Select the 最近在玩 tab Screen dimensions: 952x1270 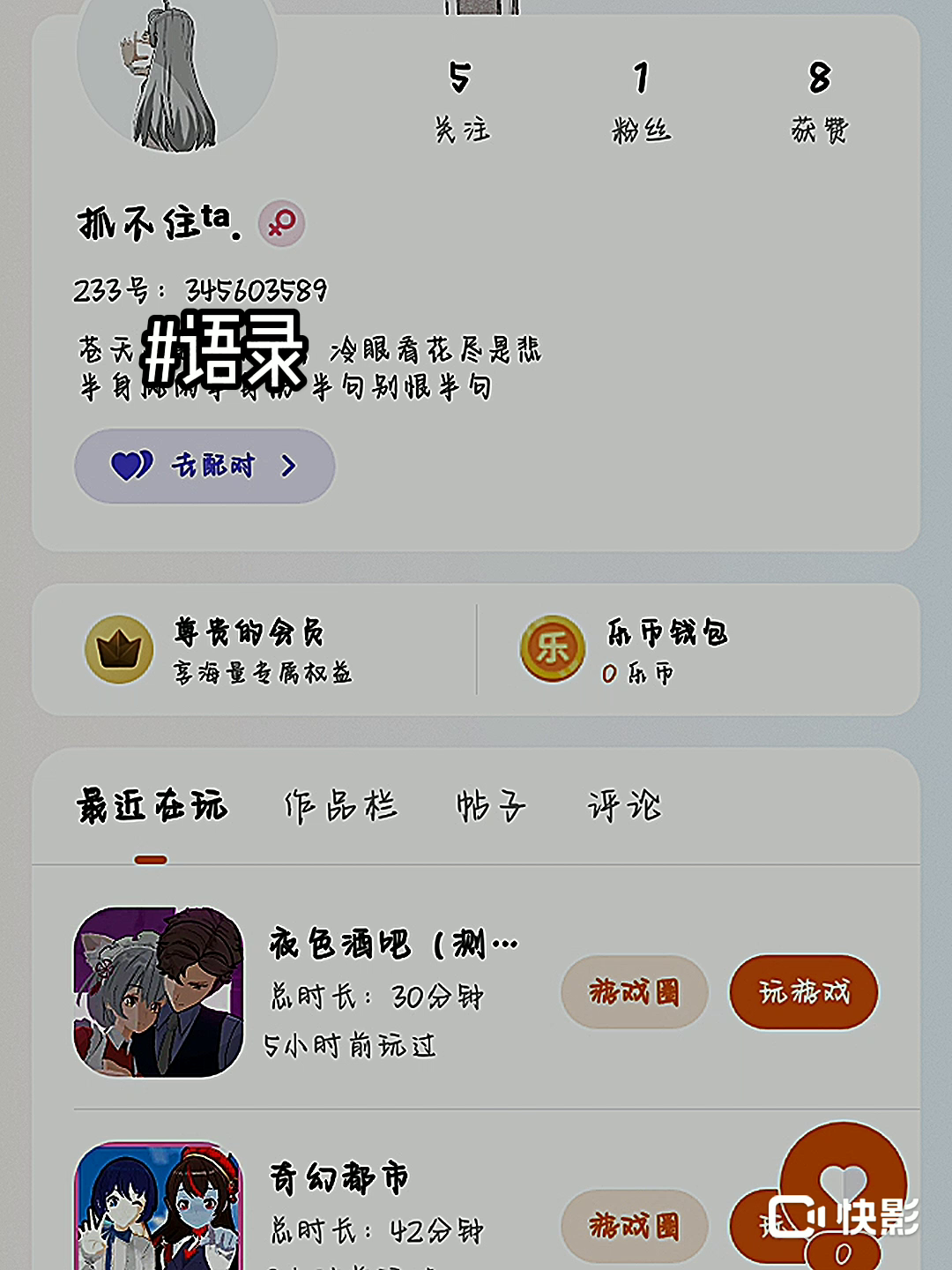pyautogui.click(x=152, y=806)
